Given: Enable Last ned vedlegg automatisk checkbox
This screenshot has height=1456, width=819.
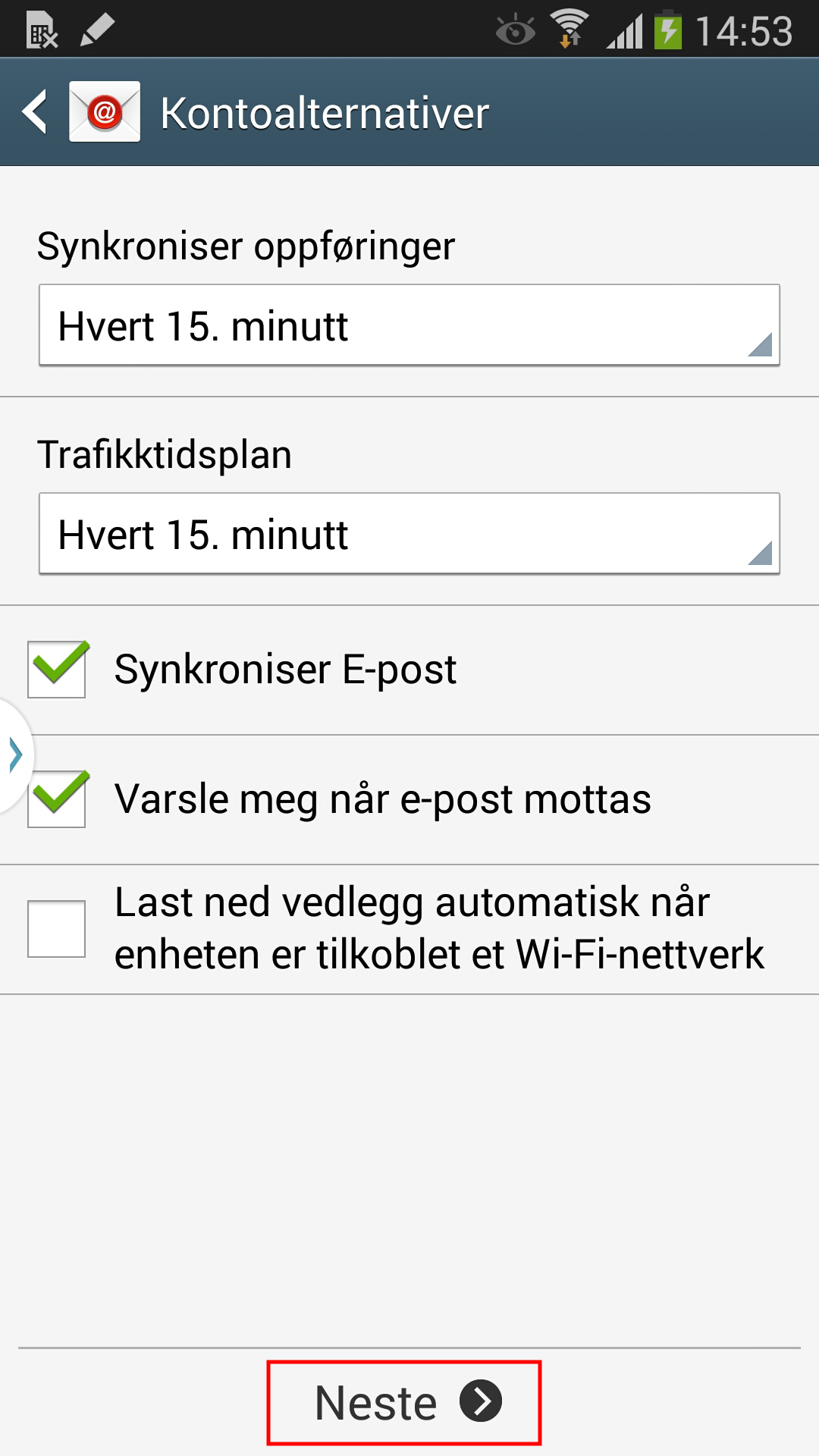Looking at the screenshot, I should [x=57, y=929].
